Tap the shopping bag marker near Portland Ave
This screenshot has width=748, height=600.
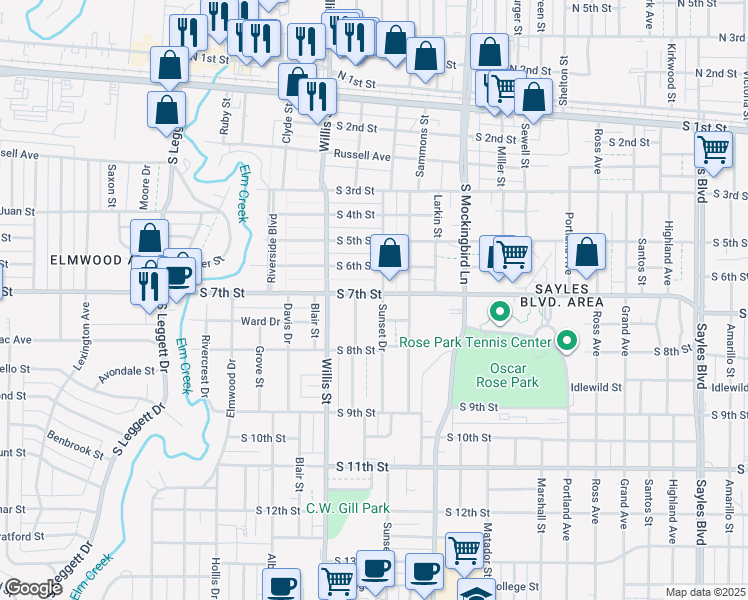pyautogui.click(x=589, y=254)
